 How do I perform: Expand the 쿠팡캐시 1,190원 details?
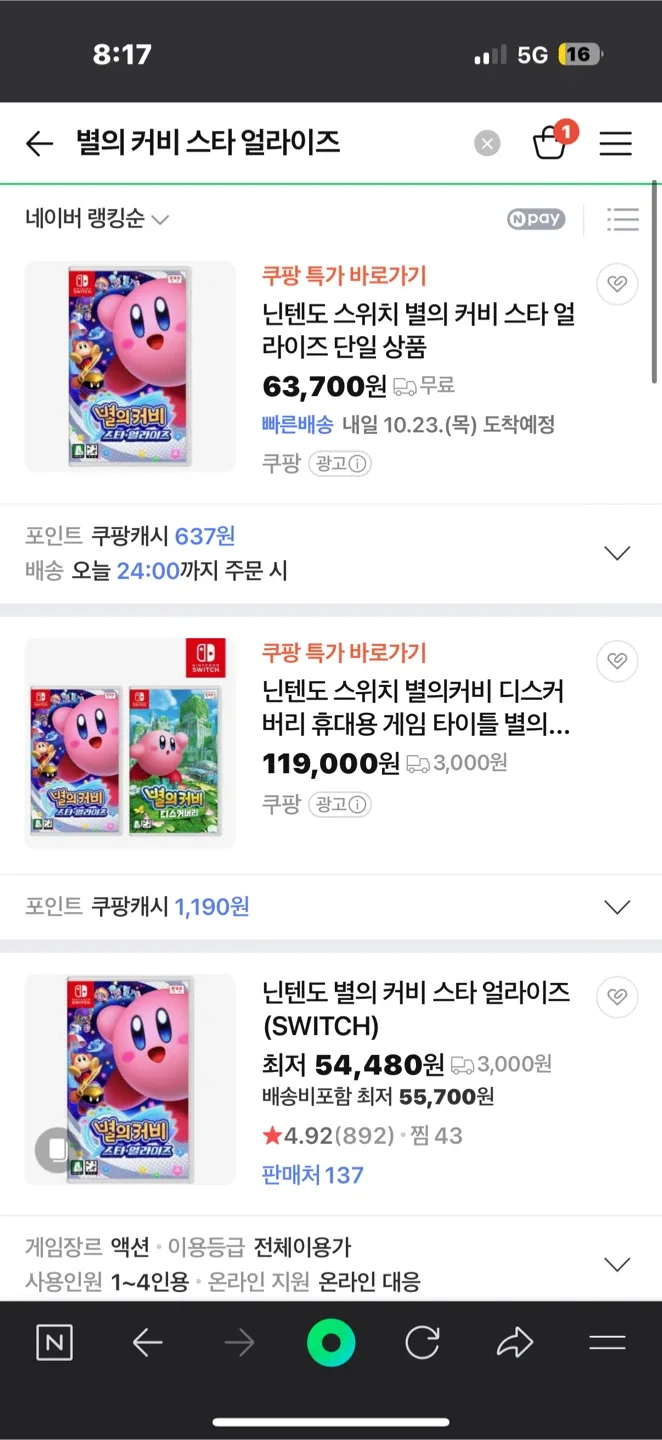[617, 907]
